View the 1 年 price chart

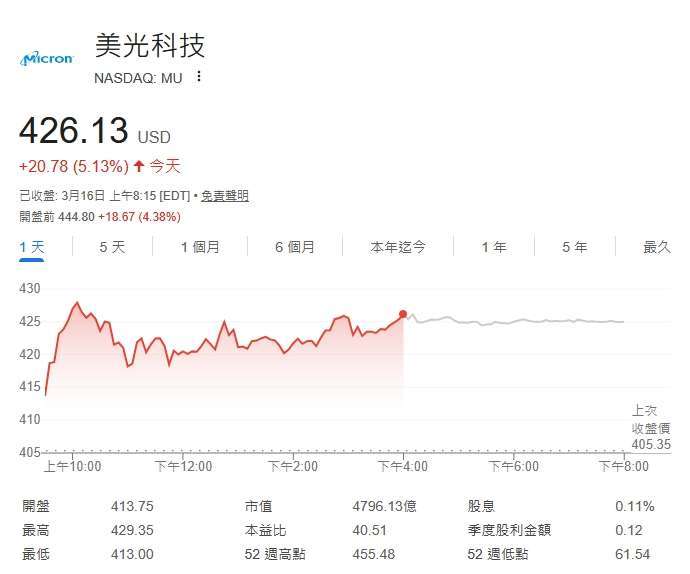(493, 247)
